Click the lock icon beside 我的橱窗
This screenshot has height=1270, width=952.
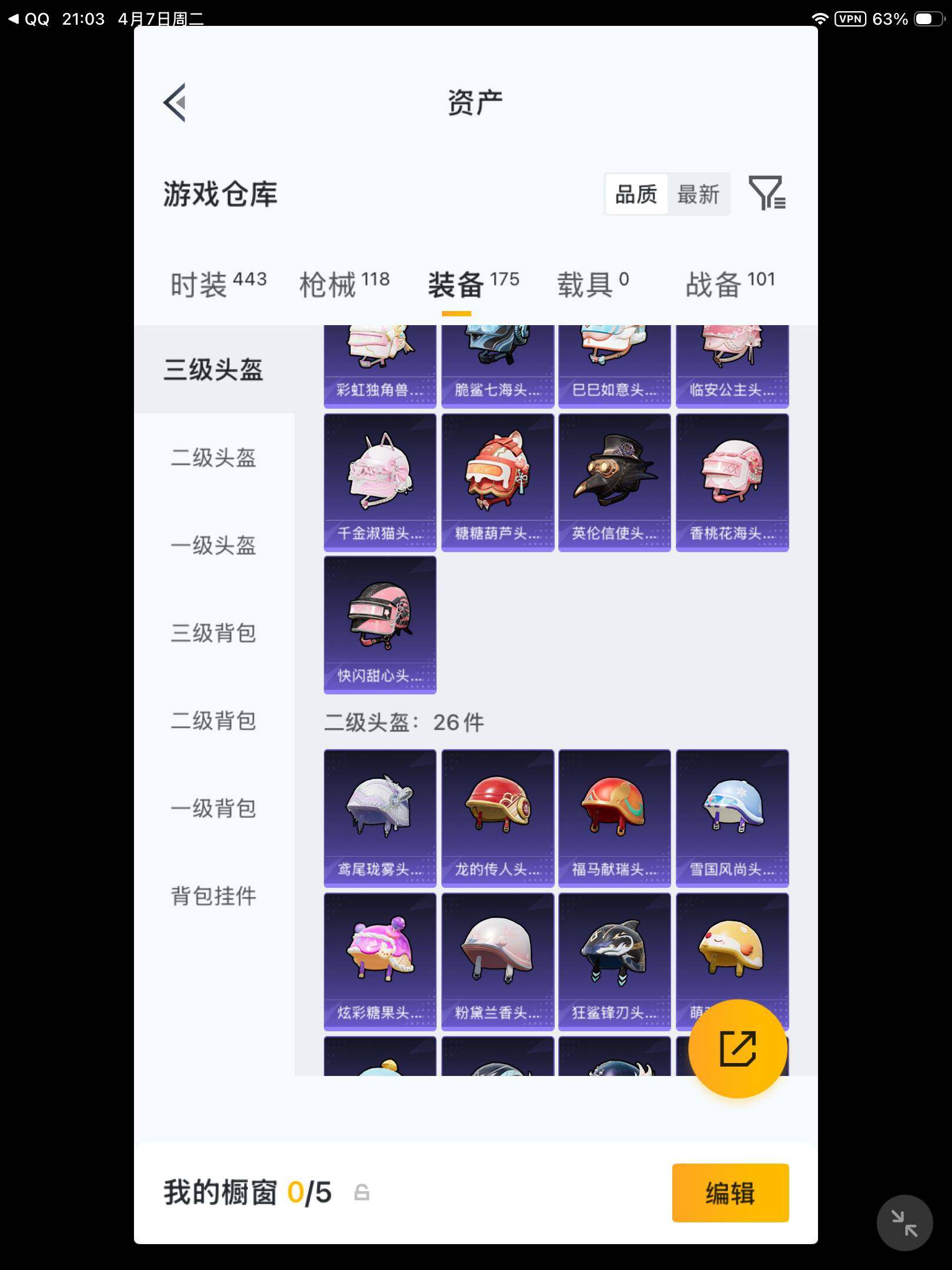point(363,1191)
